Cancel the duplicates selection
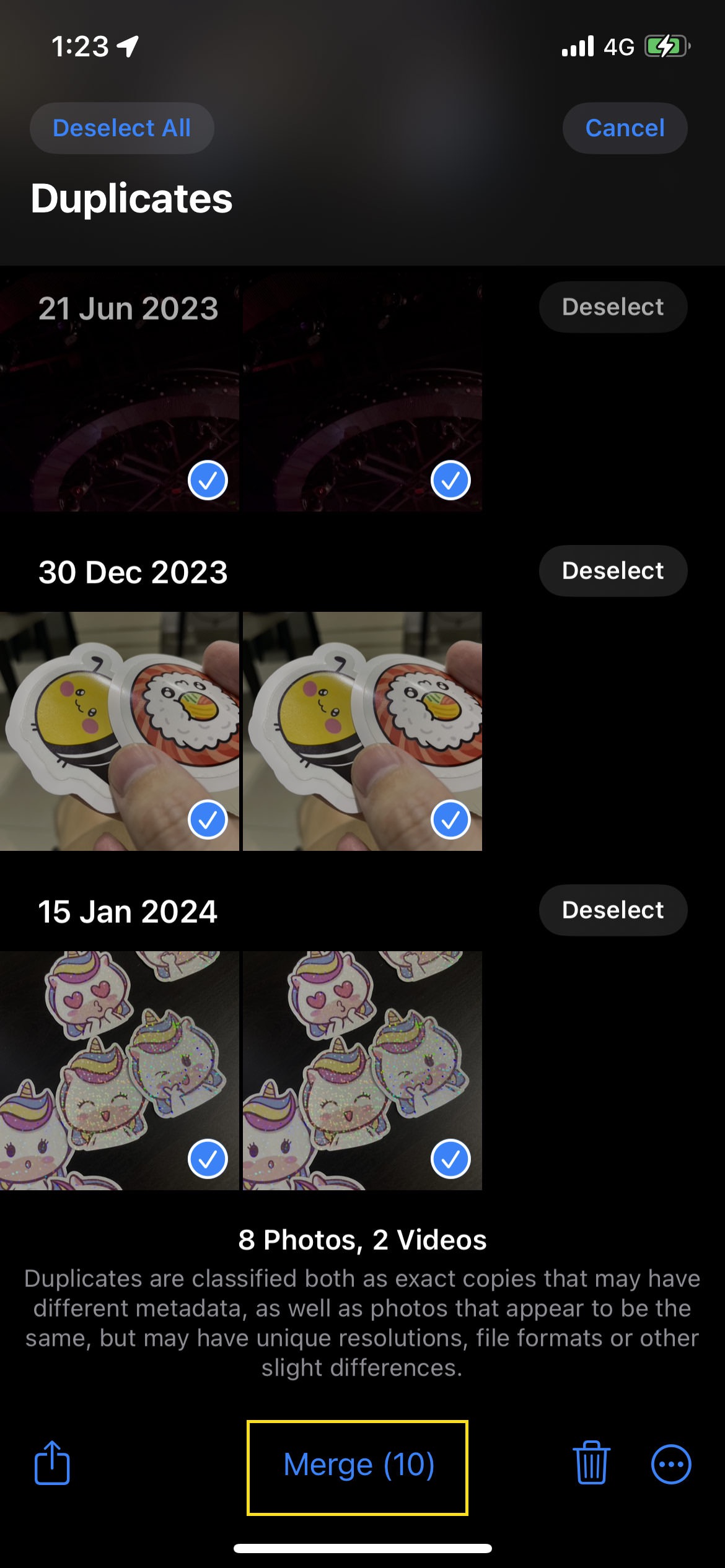725x1568 pixels. pos(625,128)
